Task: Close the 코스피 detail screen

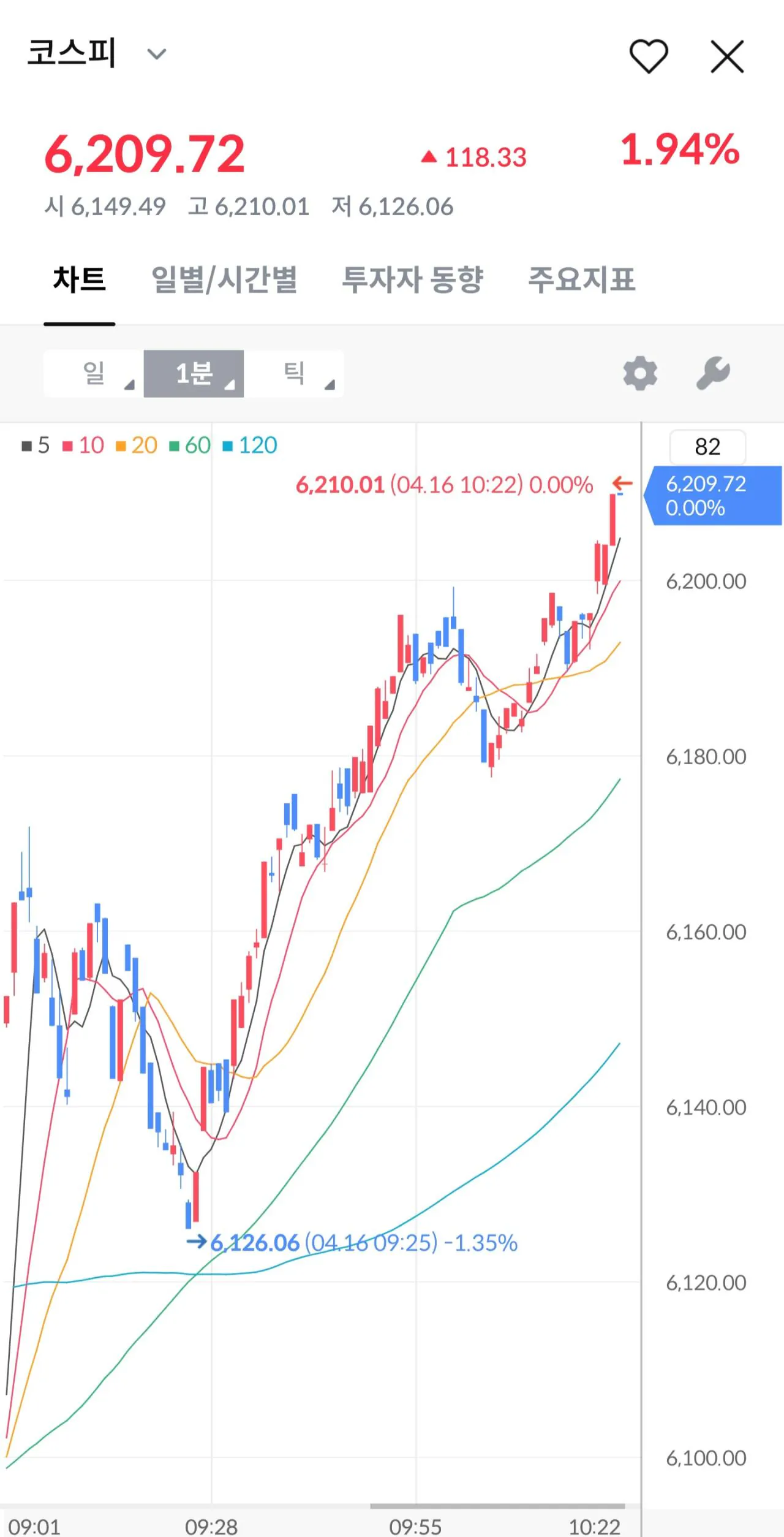Action: [x=727, y=56]
